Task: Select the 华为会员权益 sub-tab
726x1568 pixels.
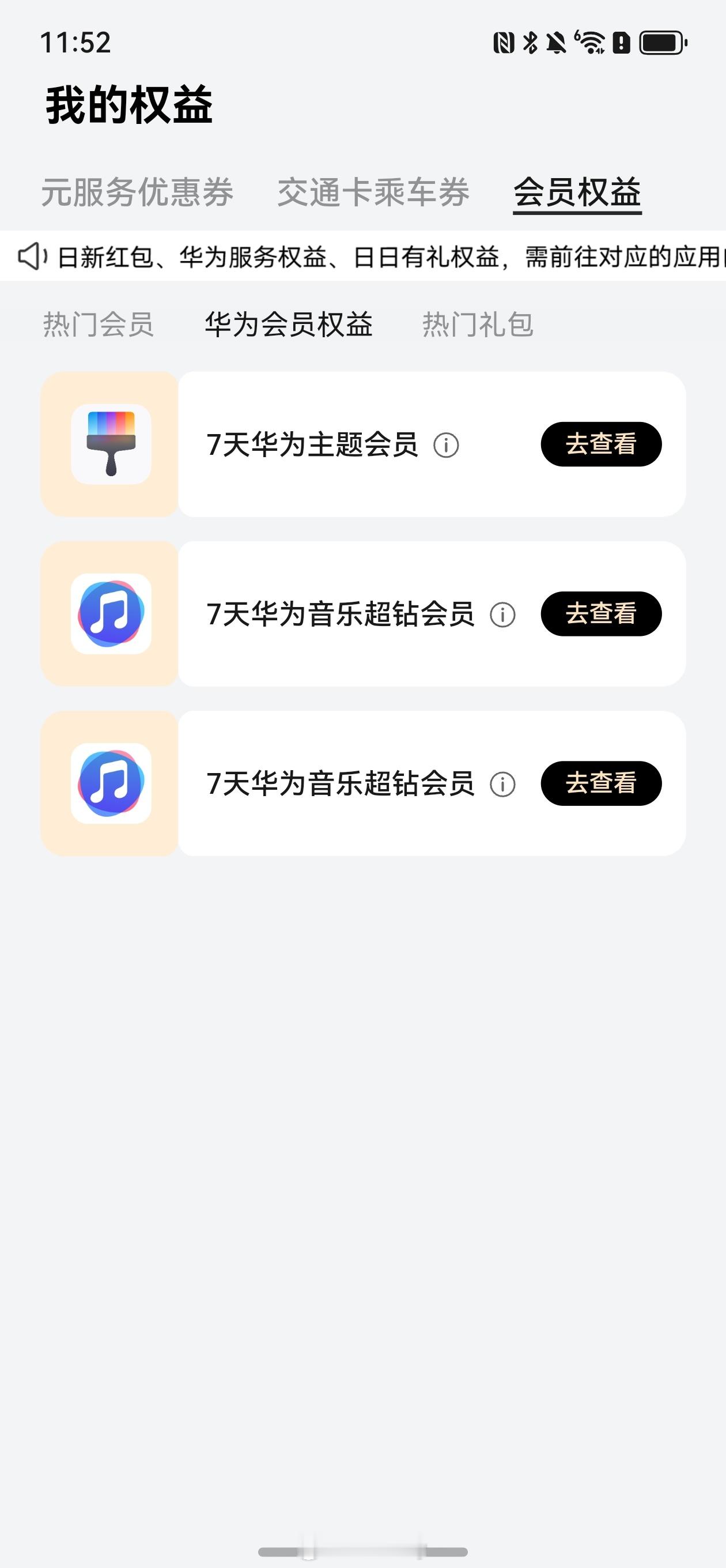Action: 289,324
